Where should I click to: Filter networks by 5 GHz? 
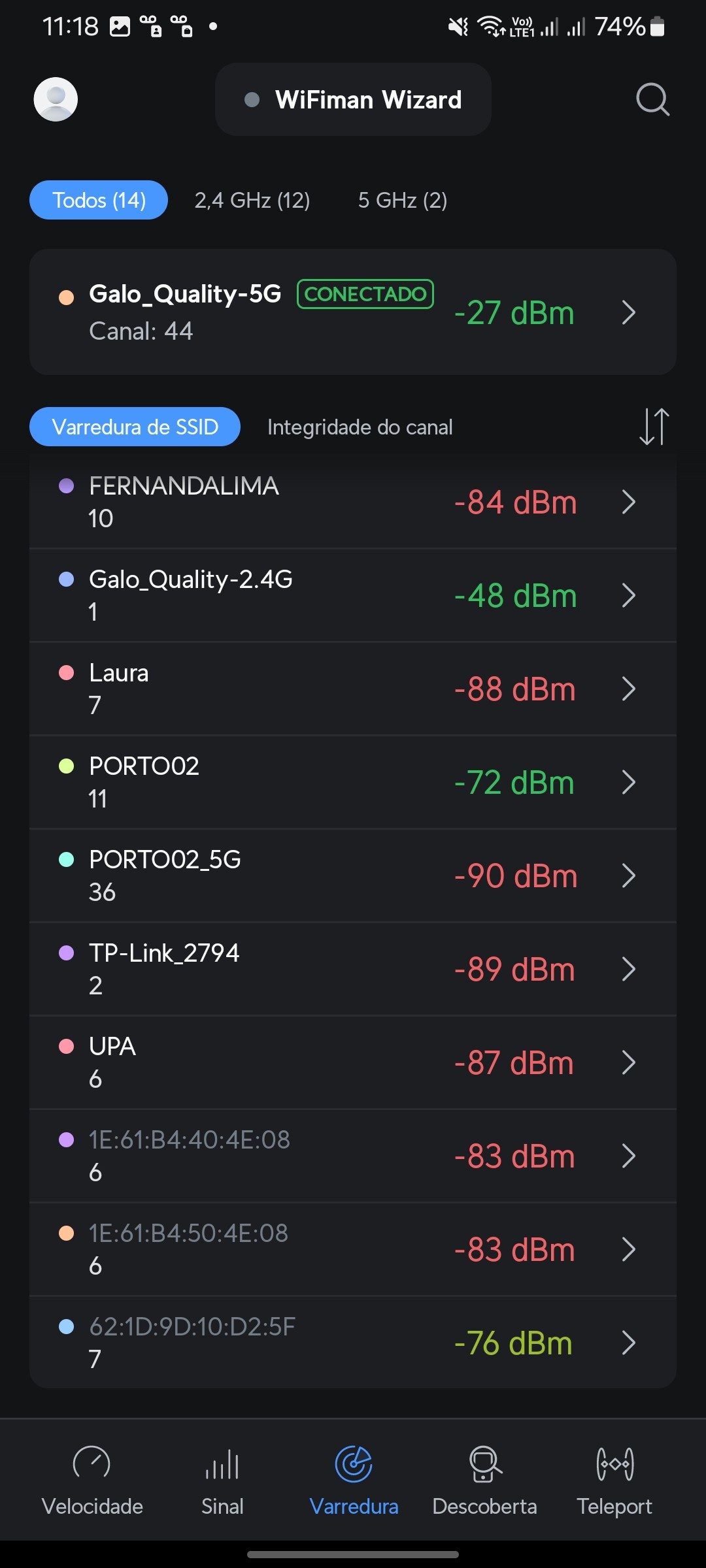pyautogui.click(x=402, y=200)
